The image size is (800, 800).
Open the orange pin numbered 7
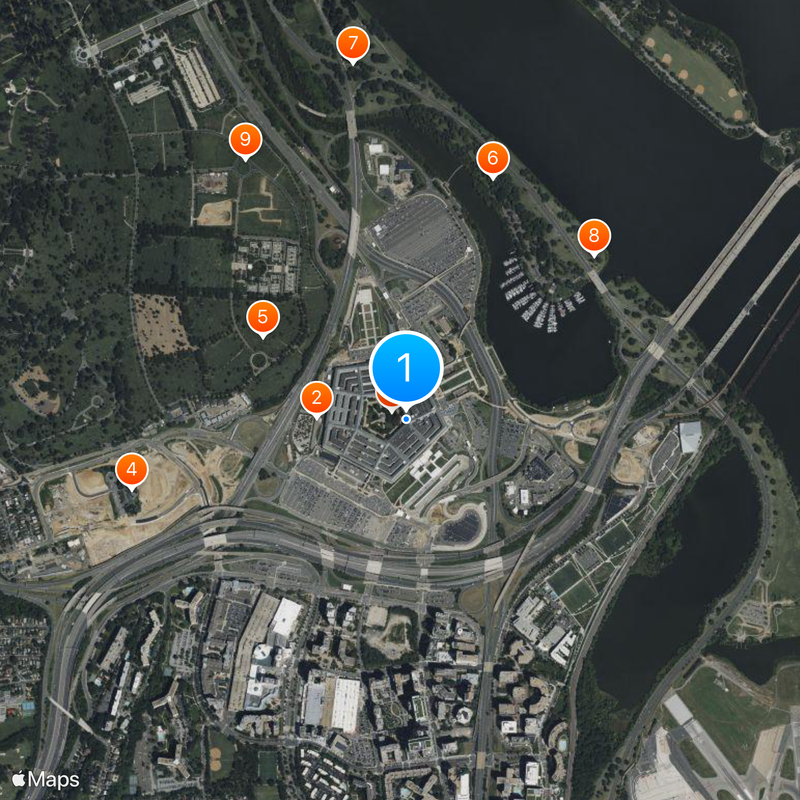(x=352, y=44)
